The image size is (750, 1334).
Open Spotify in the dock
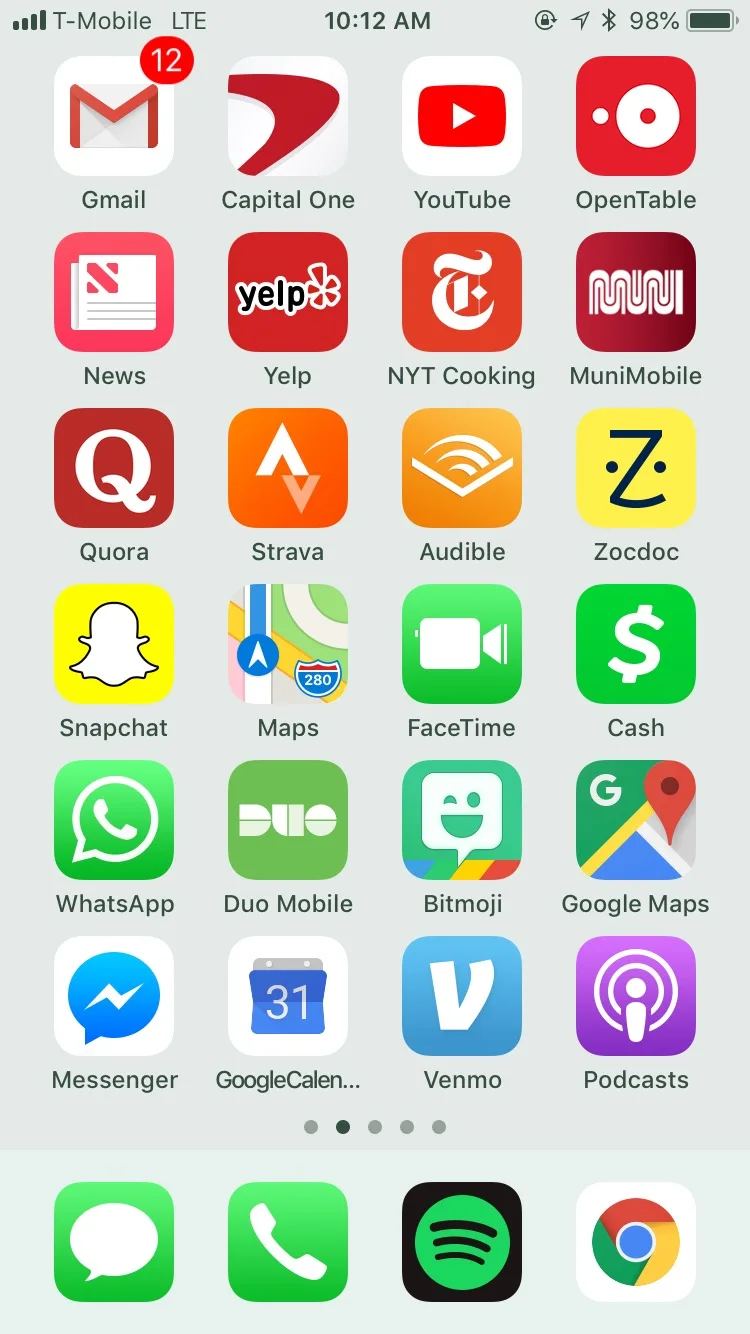(462, 1242)
